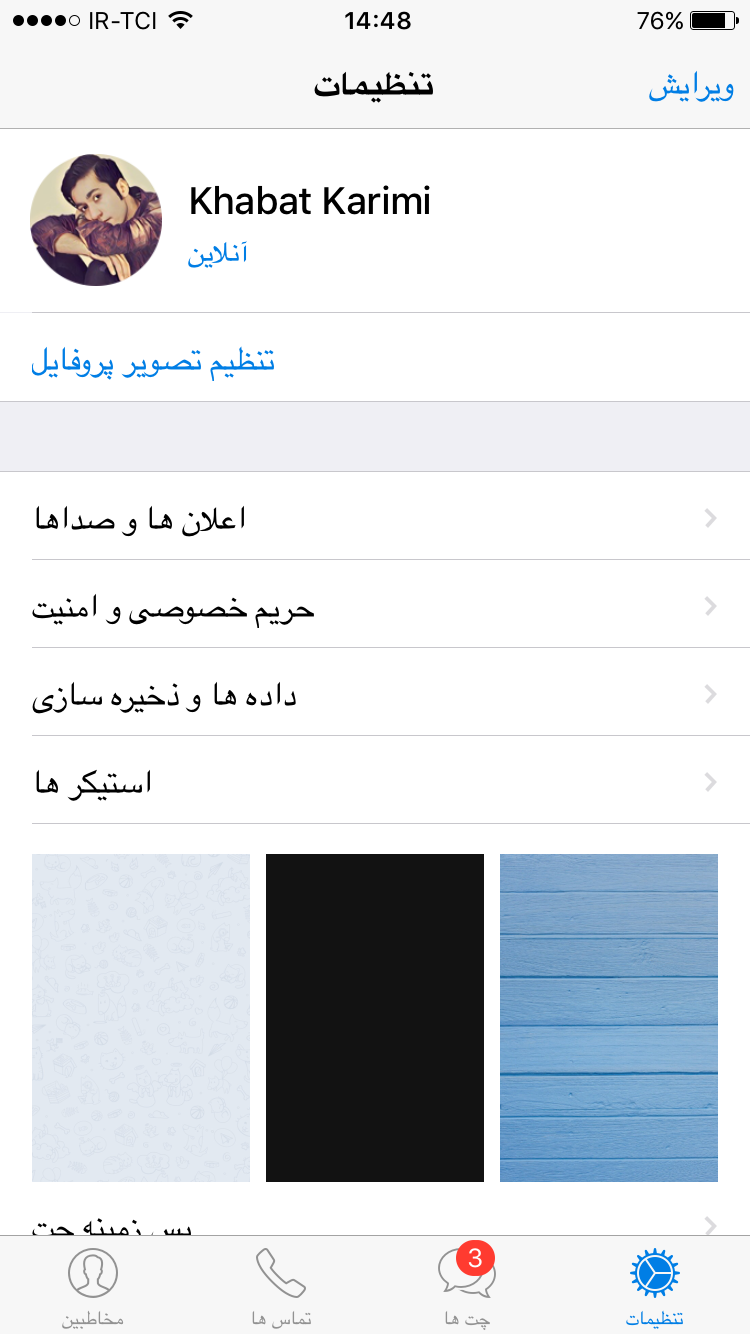
Task: Select the light doodle-pattern wallpaper
Action: pos(141,1017)
